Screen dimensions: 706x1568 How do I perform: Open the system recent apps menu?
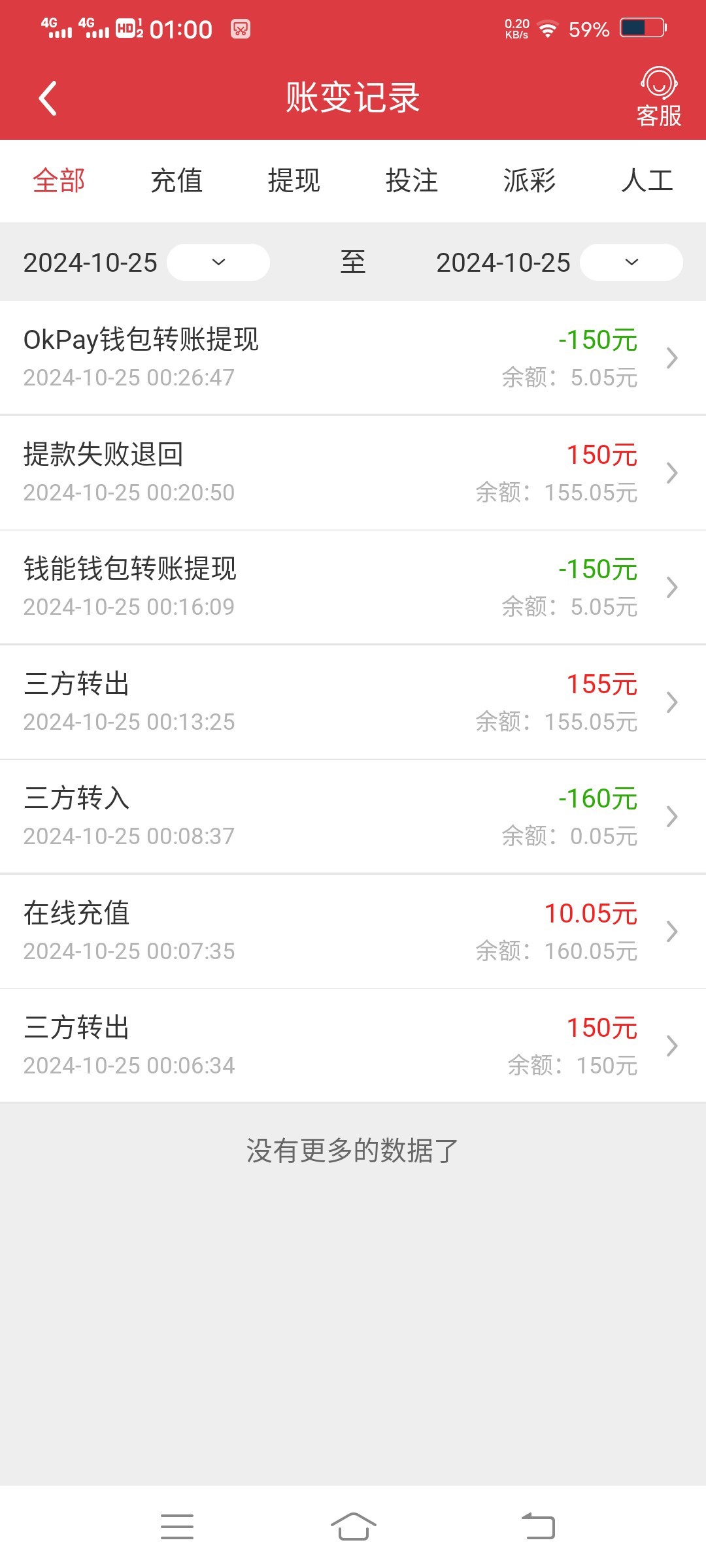[x=177, y=1527]
